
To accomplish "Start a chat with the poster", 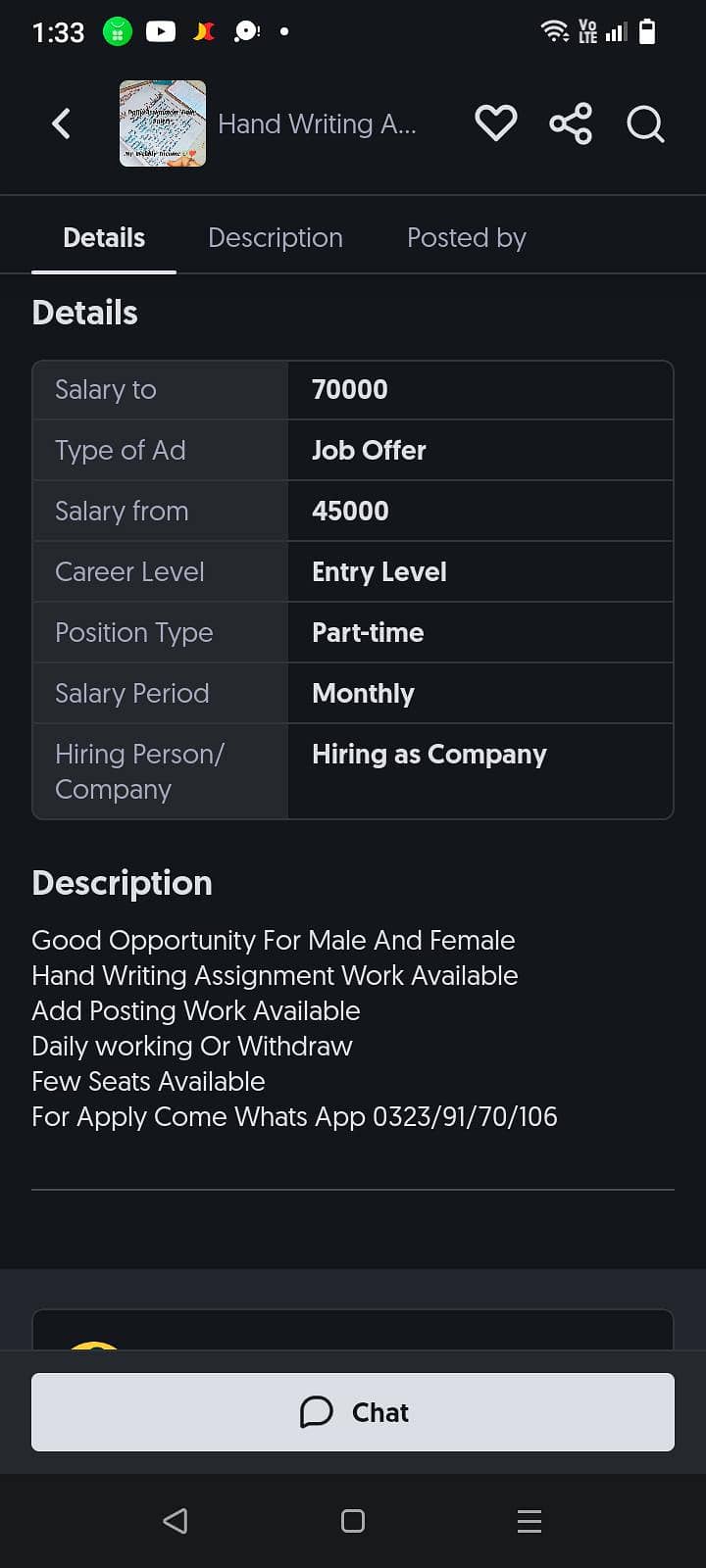I will (353, 1412).
